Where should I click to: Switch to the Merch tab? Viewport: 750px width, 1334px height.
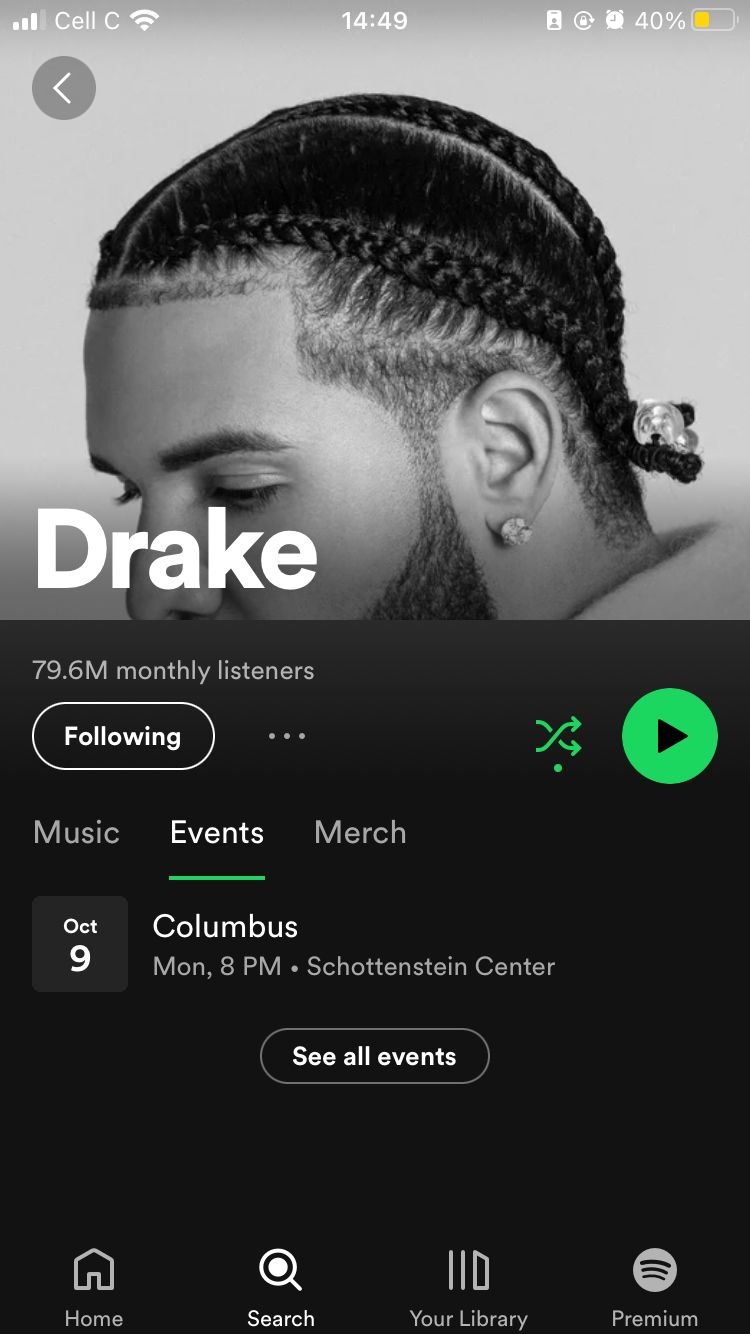coord(359,832)
